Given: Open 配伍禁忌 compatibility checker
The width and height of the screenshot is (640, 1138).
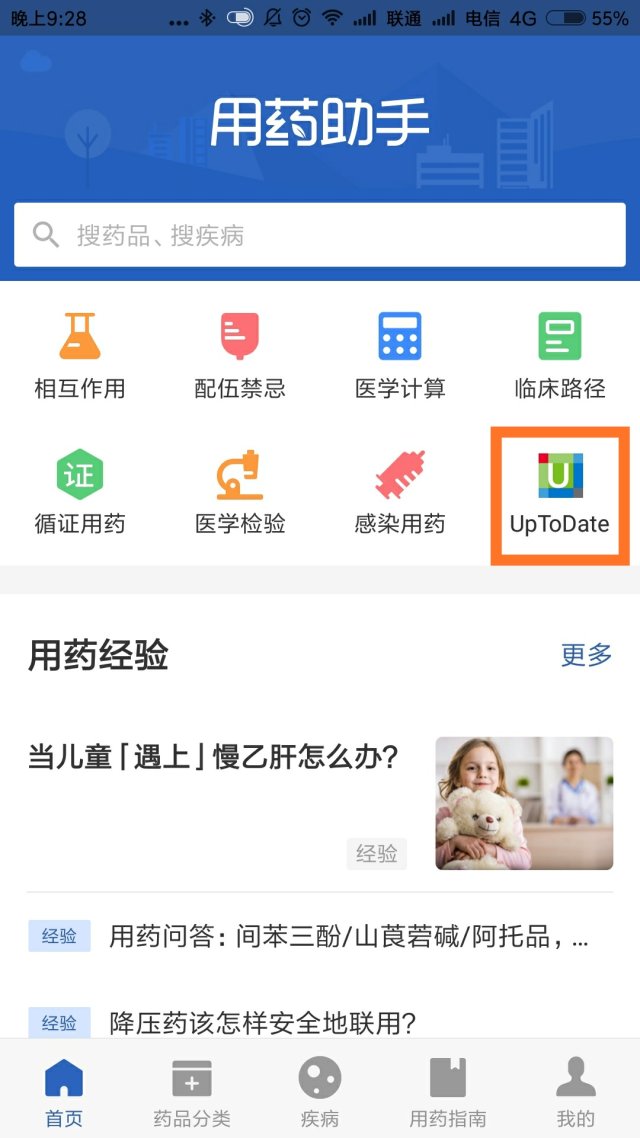Looking at the screenshot, I should coord(240,355).
